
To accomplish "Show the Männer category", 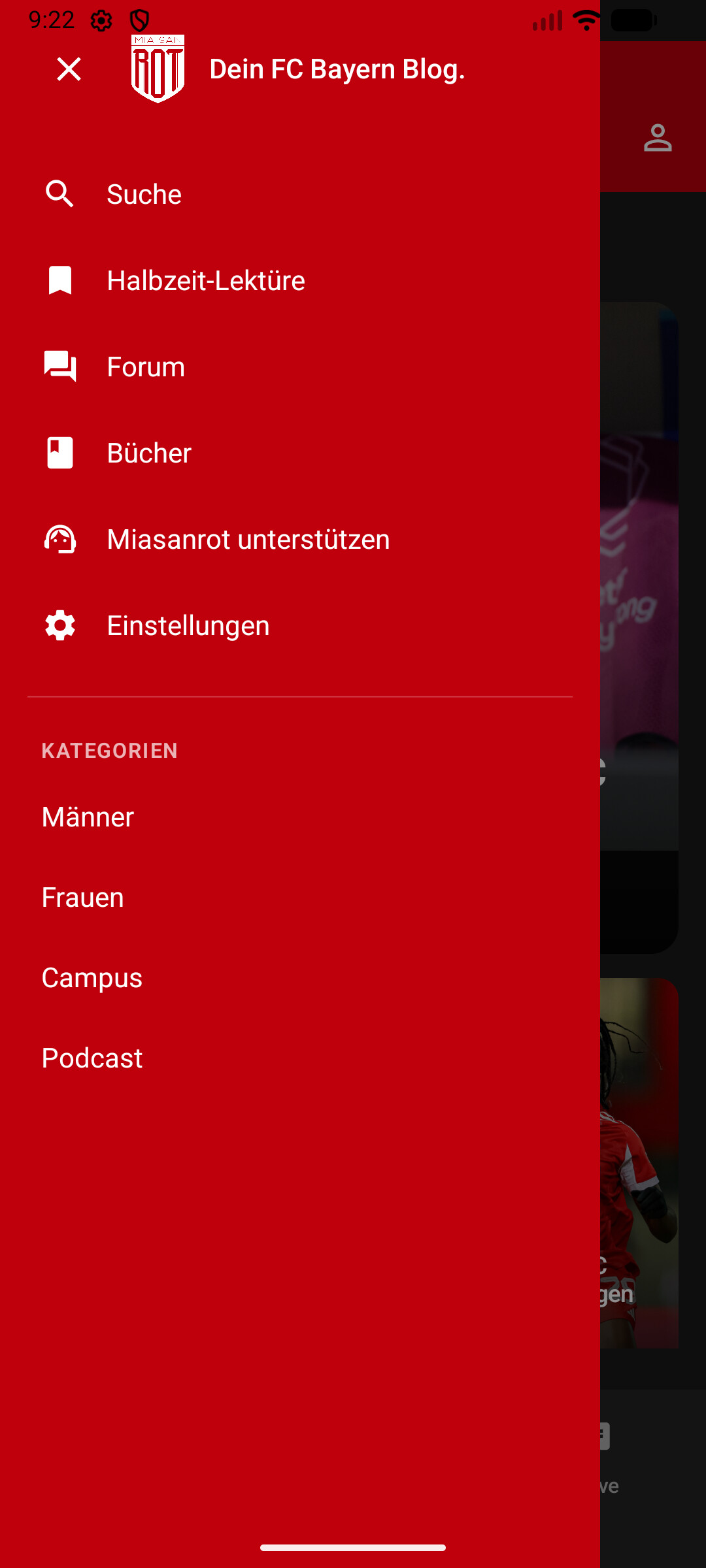I will point(88,817).
